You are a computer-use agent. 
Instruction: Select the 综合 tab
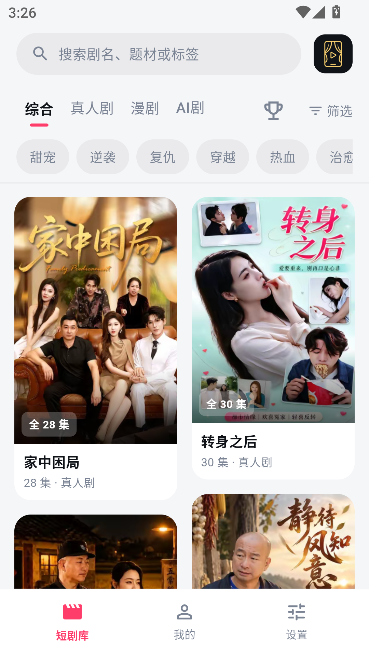[x=39, y=109]
